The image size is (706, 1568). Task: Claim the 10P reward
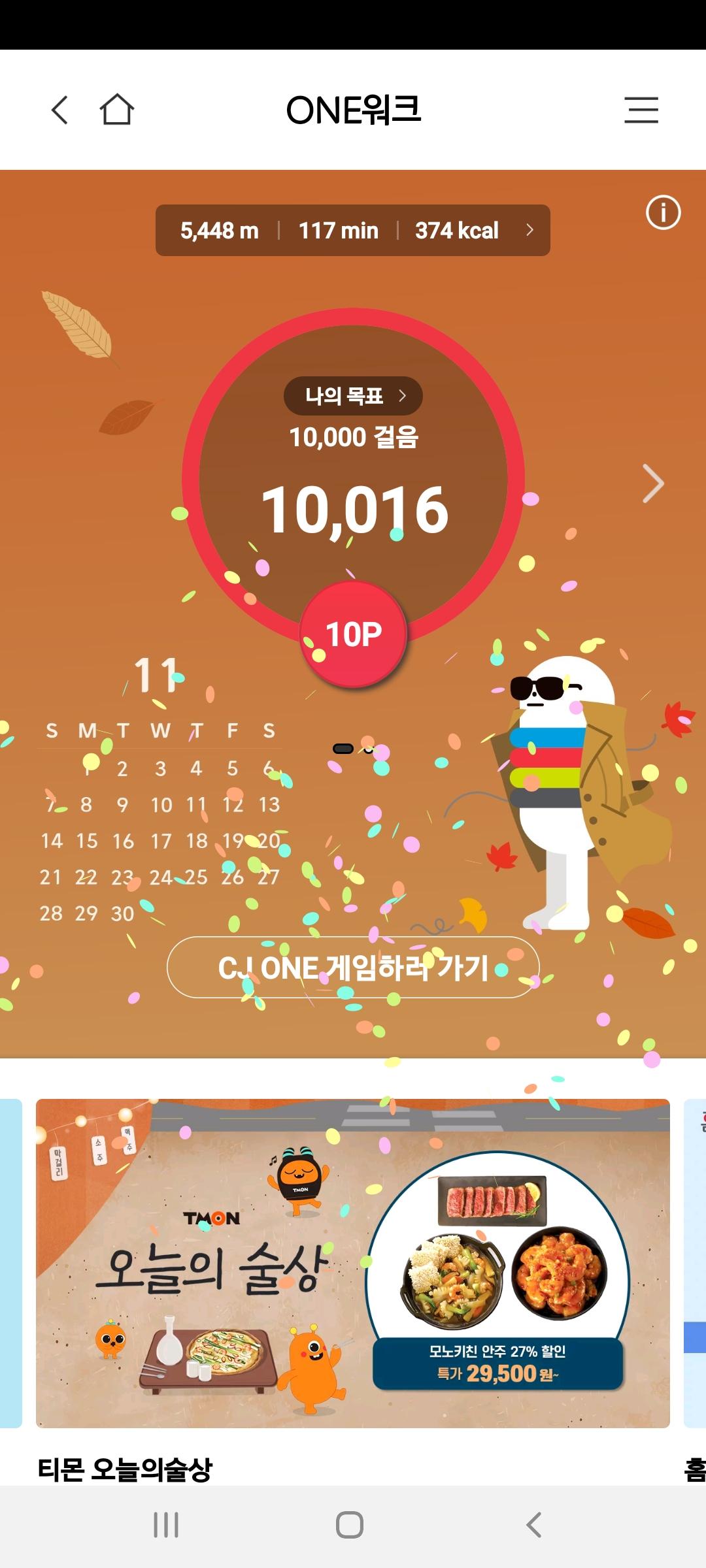click(x=354, y=634)
